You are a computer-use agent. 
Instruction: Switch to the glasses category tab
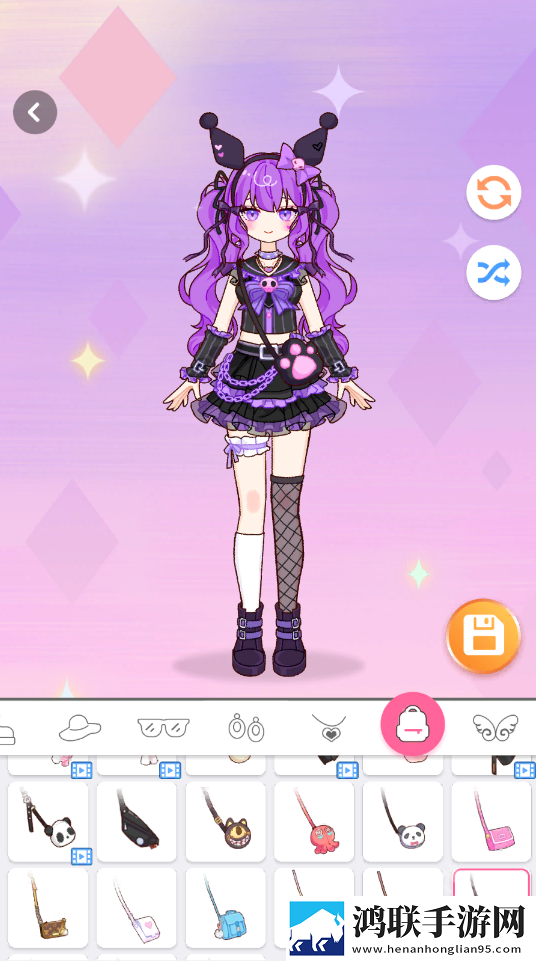163,727
